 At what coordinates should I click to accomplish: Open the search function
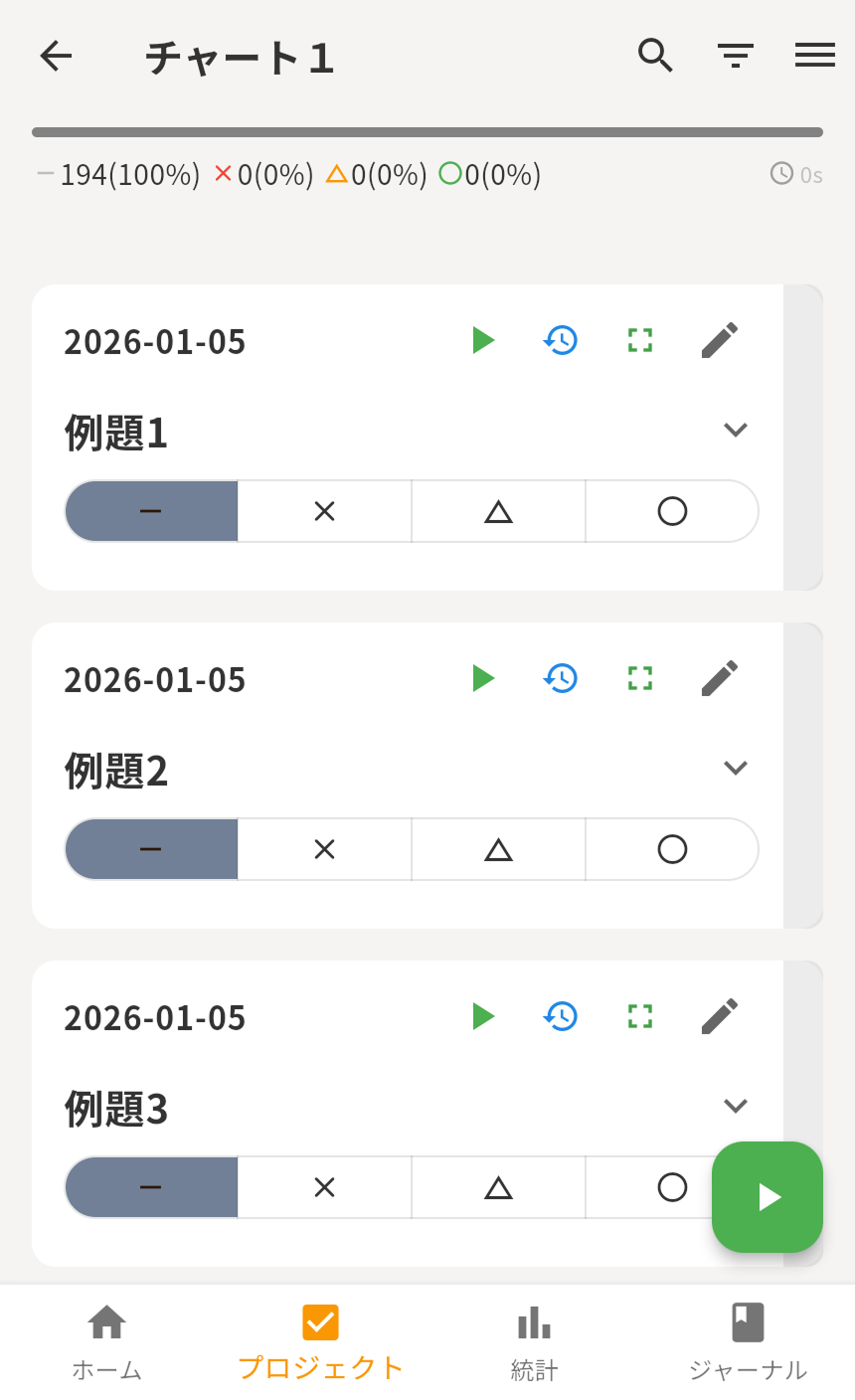coord(655,56)
